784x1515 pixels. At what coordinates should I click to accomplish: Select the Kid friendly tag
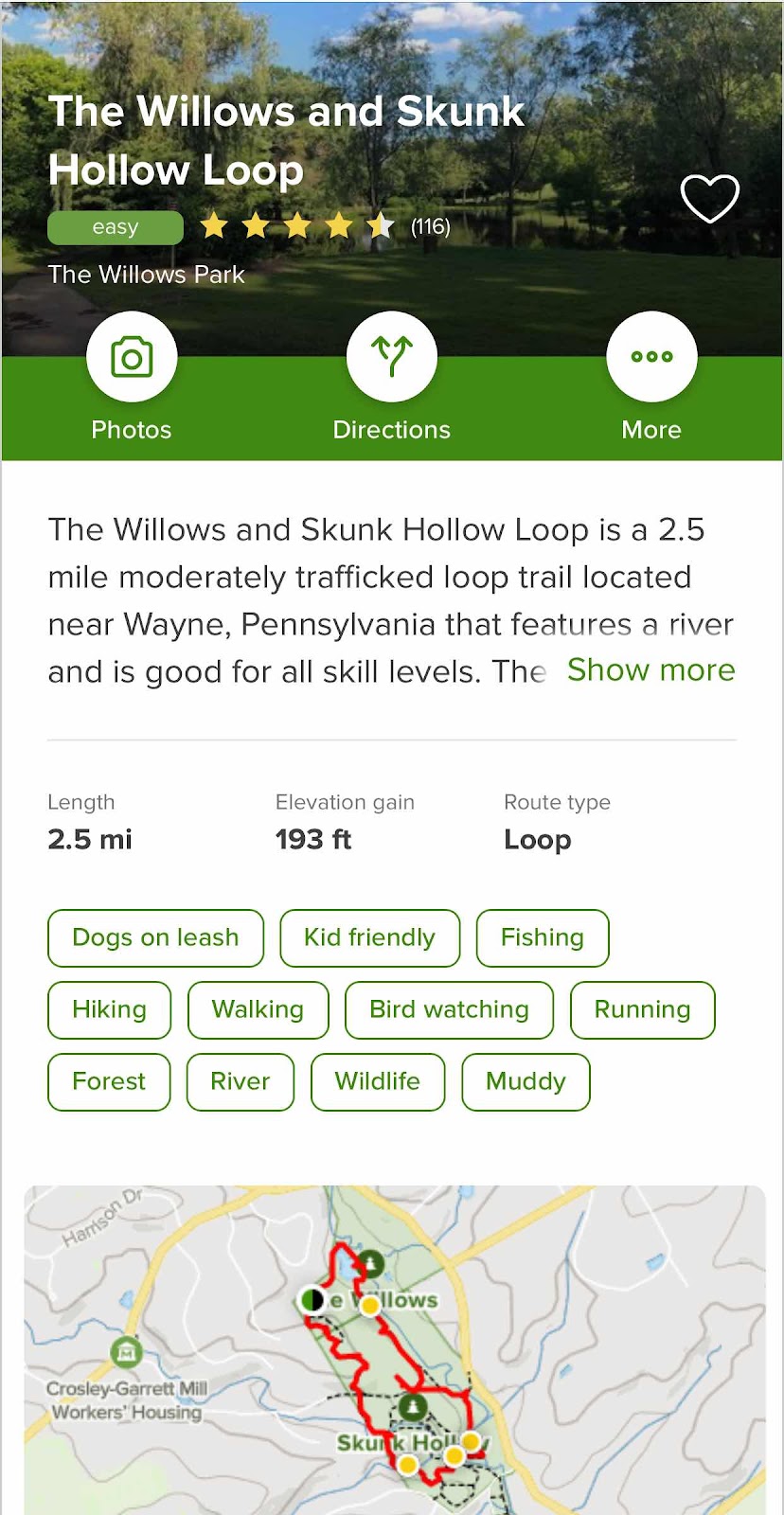tap(369, 937)
